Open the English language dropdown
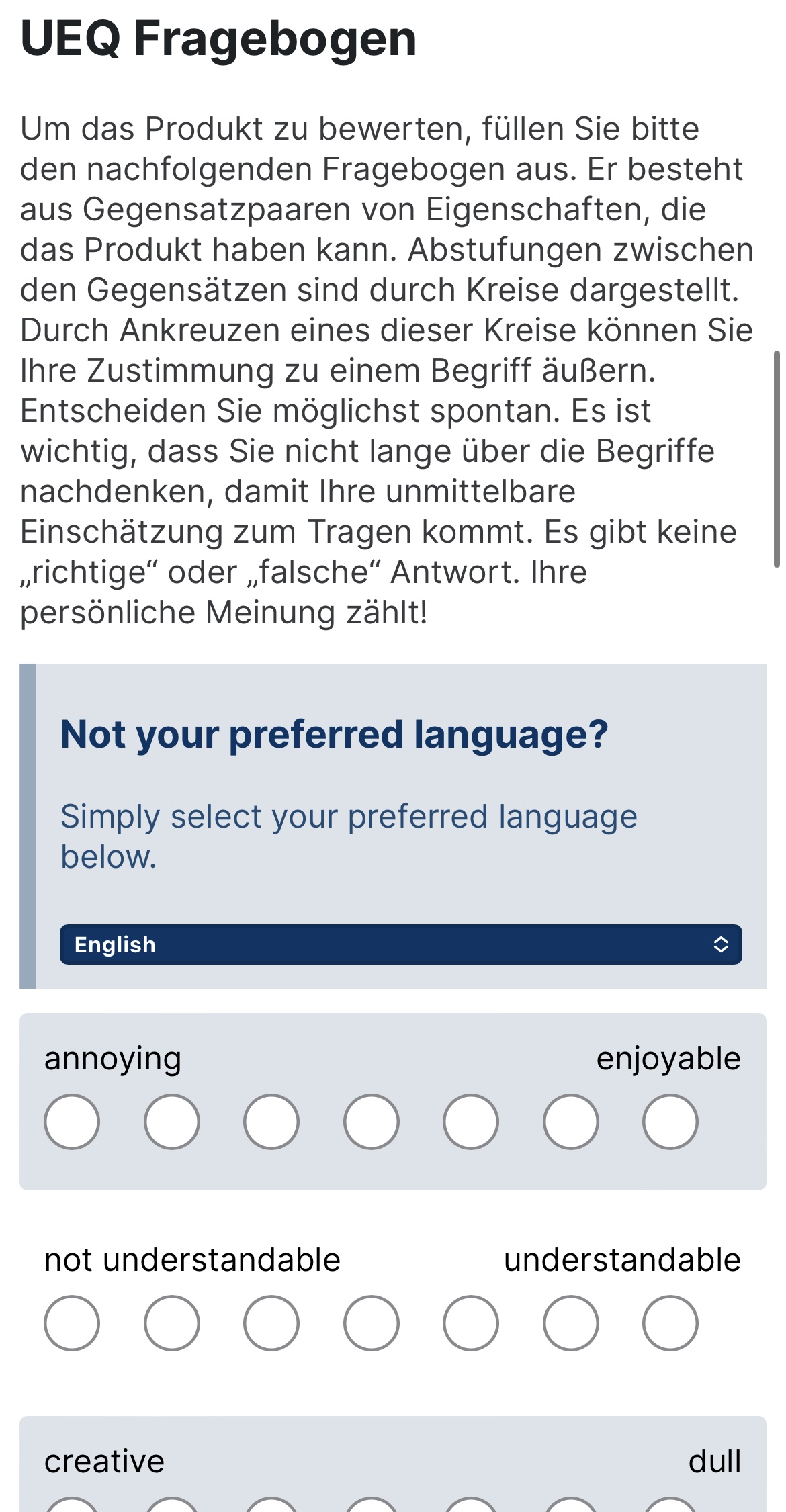Image resolution: width=786 pixels, height=1512 pixels. click(x=400, y=944)
